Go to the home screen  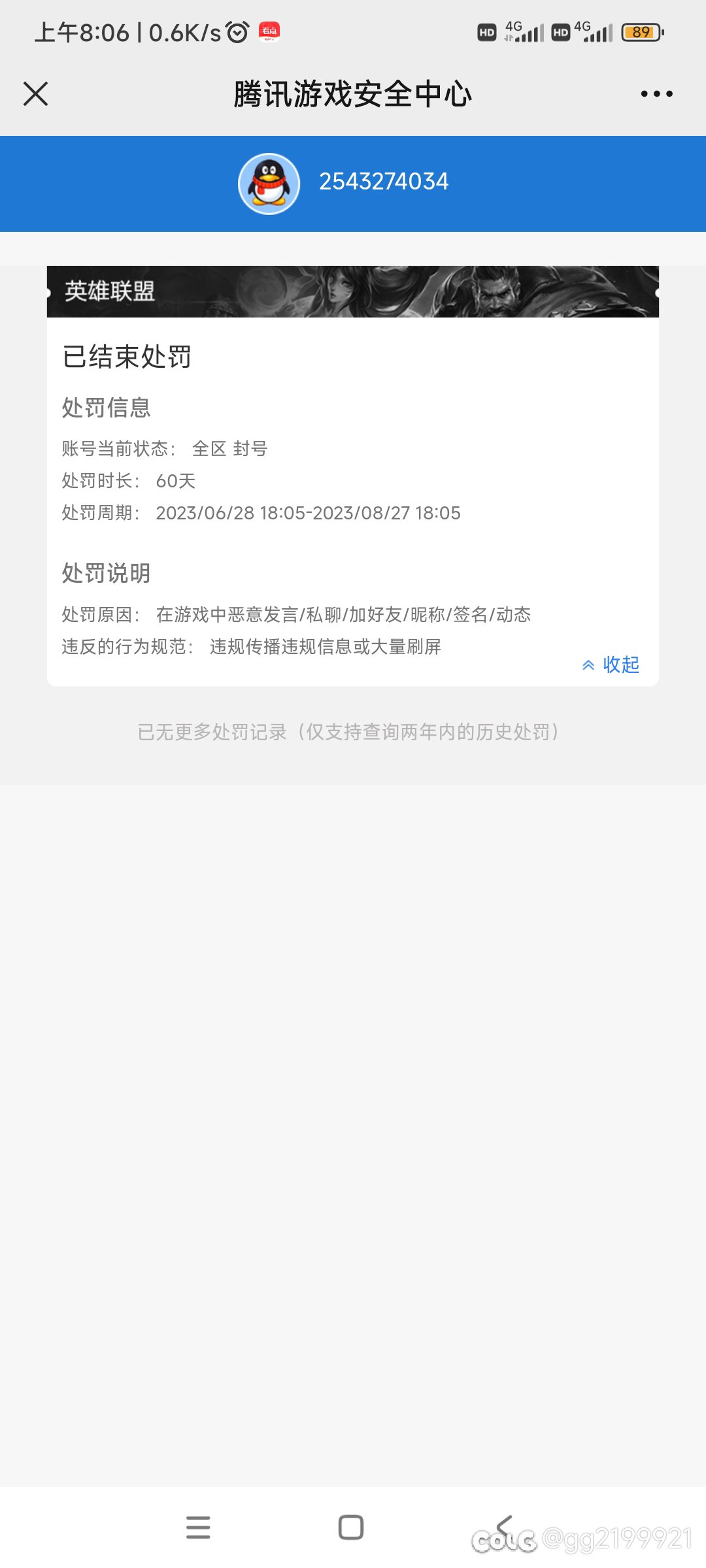click(351, 1527)
